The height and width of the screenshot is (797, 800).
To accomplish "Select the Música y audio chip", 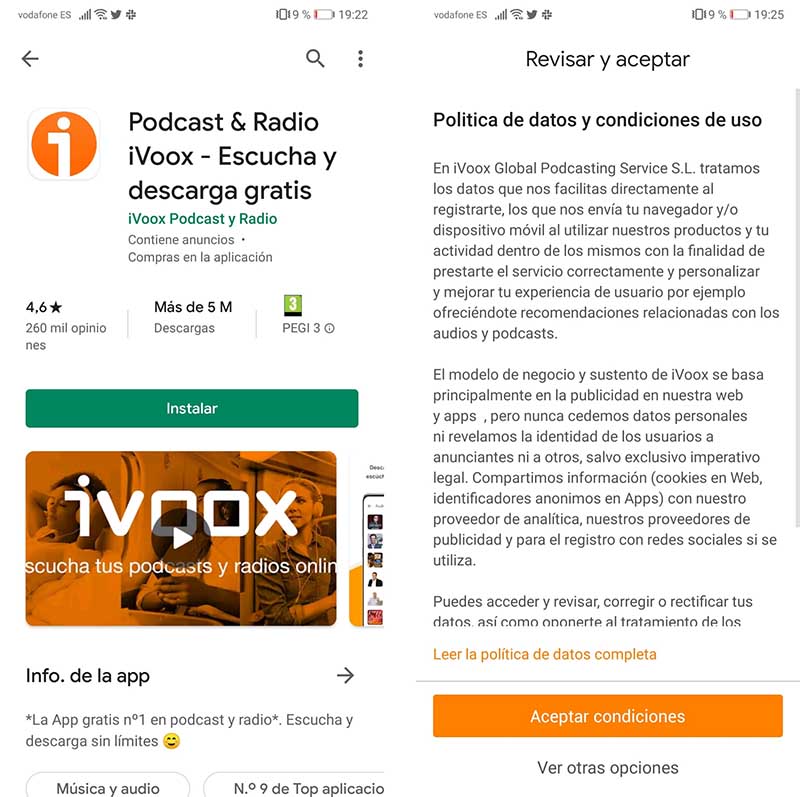I will pos(108,787).
